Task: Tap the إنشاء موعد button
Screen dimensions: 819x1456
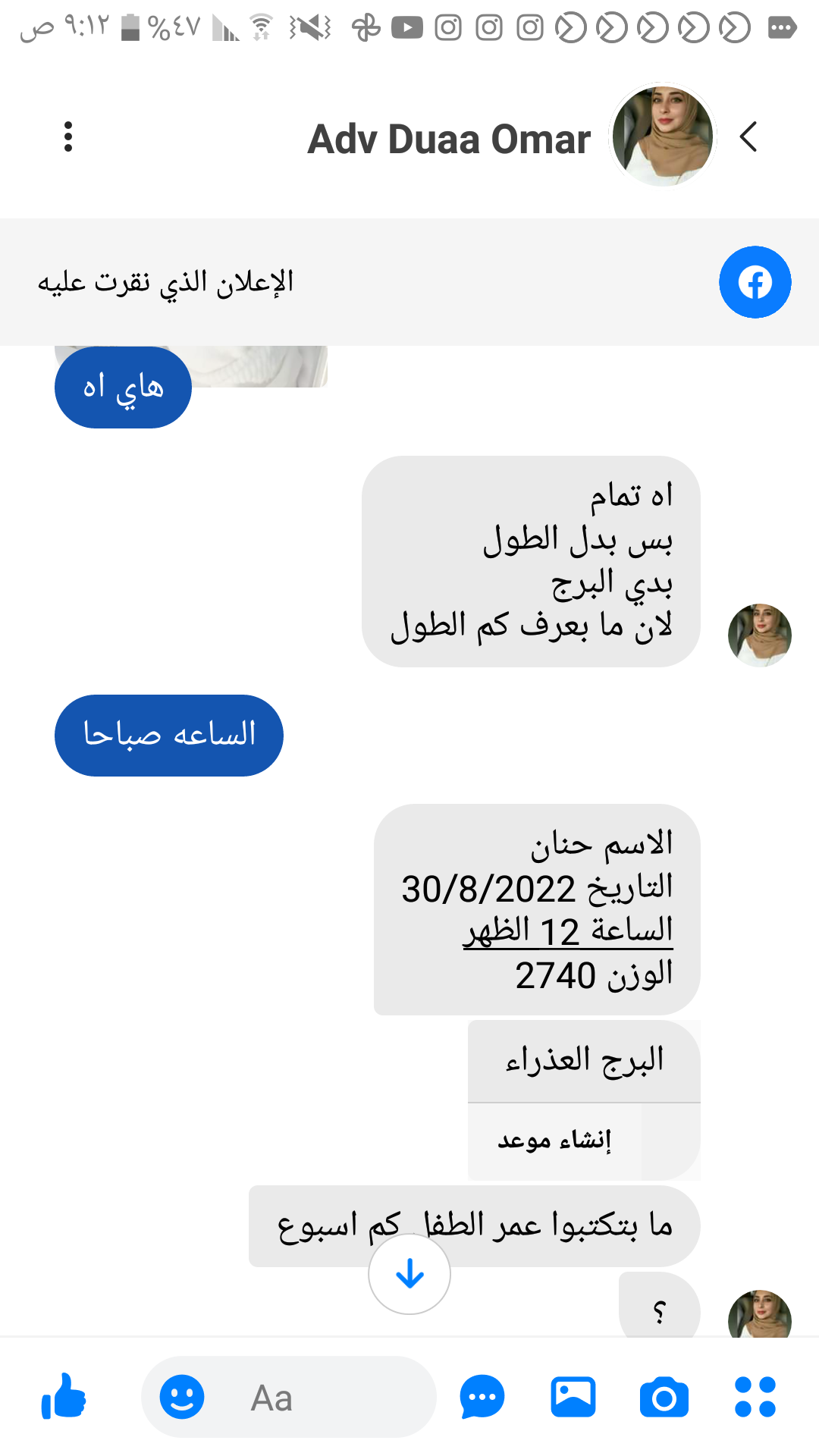Action: (x=554, y=1141)
